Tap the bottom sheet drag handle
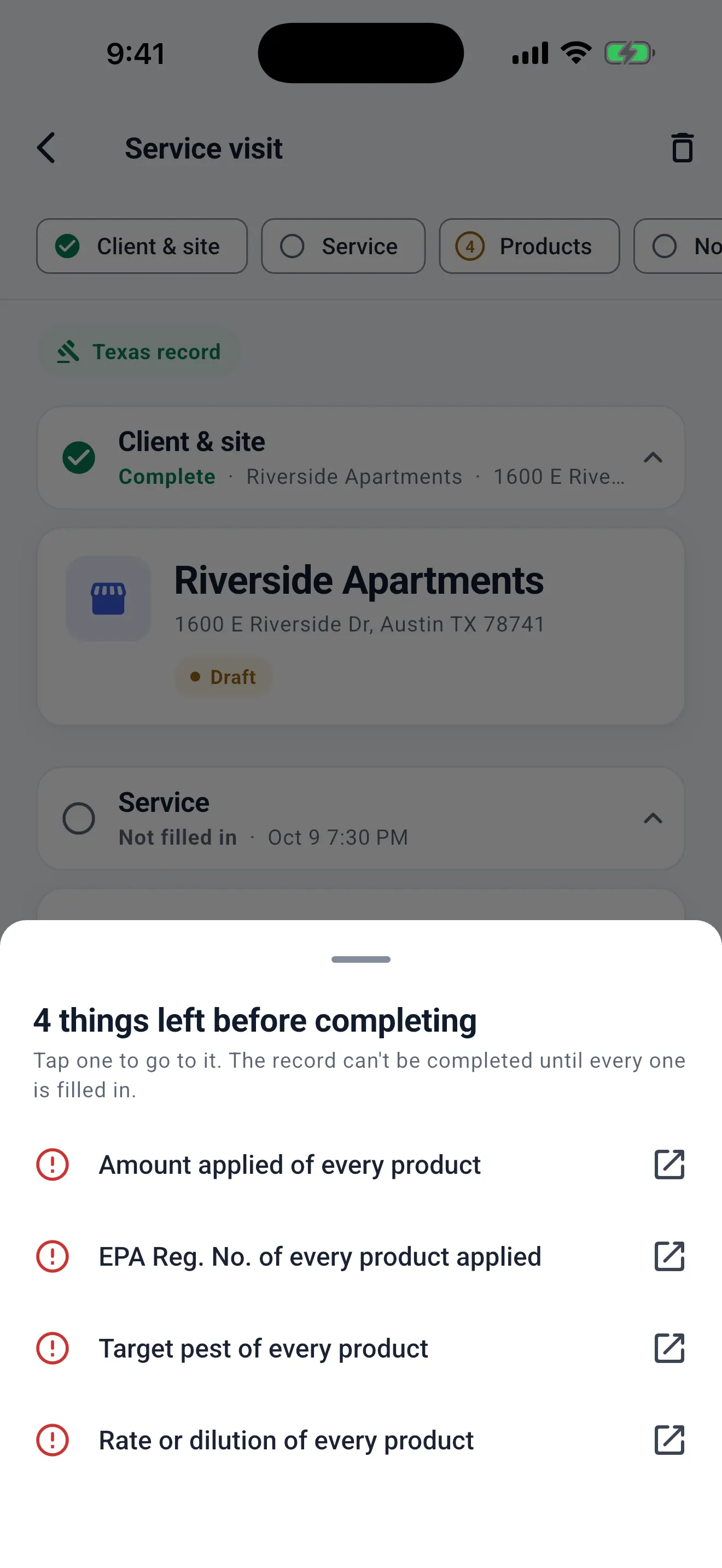The image size is (722, 1568). (361, 959)
